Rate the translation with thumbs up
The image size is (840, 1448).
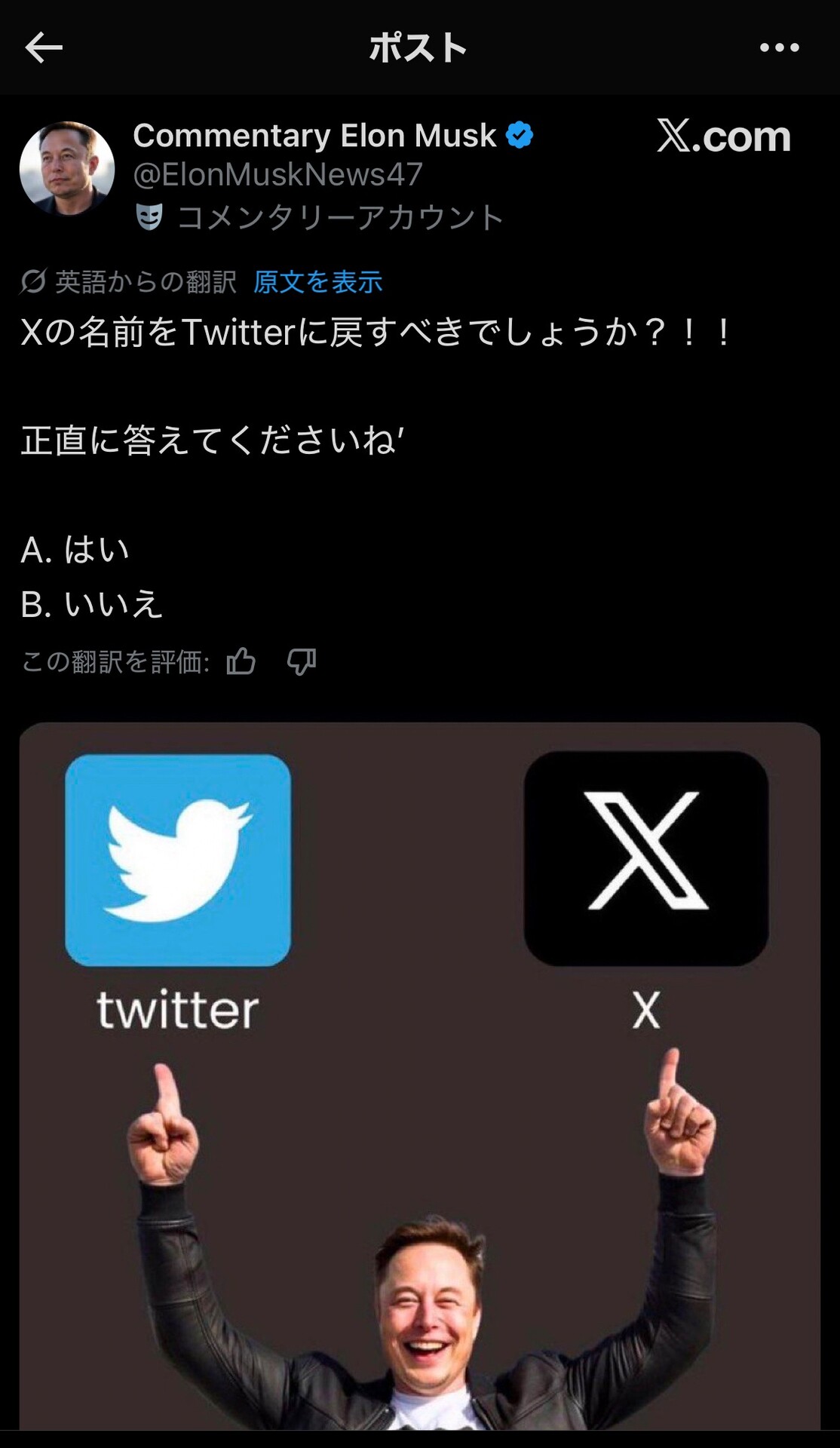(241, 661)
